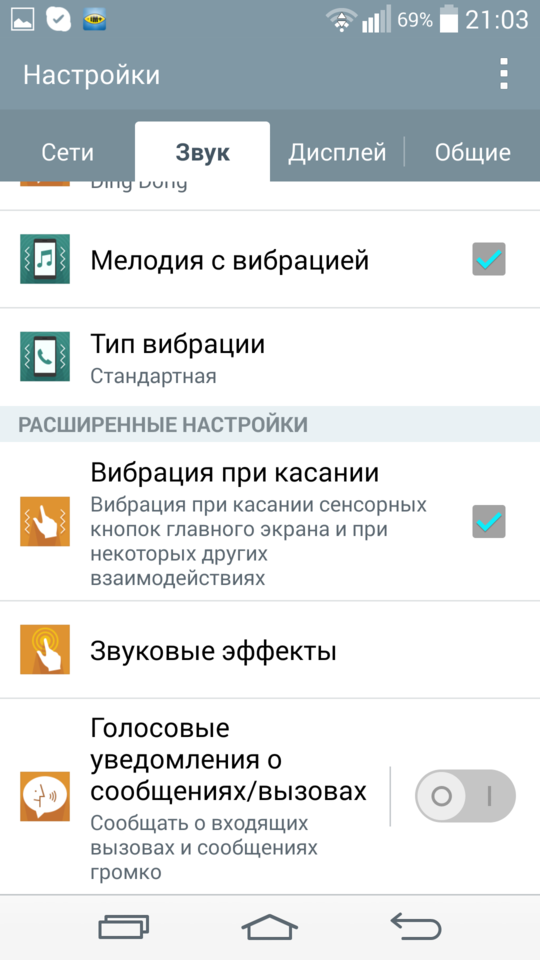Switch to the Общие tab

coord(473,152)
